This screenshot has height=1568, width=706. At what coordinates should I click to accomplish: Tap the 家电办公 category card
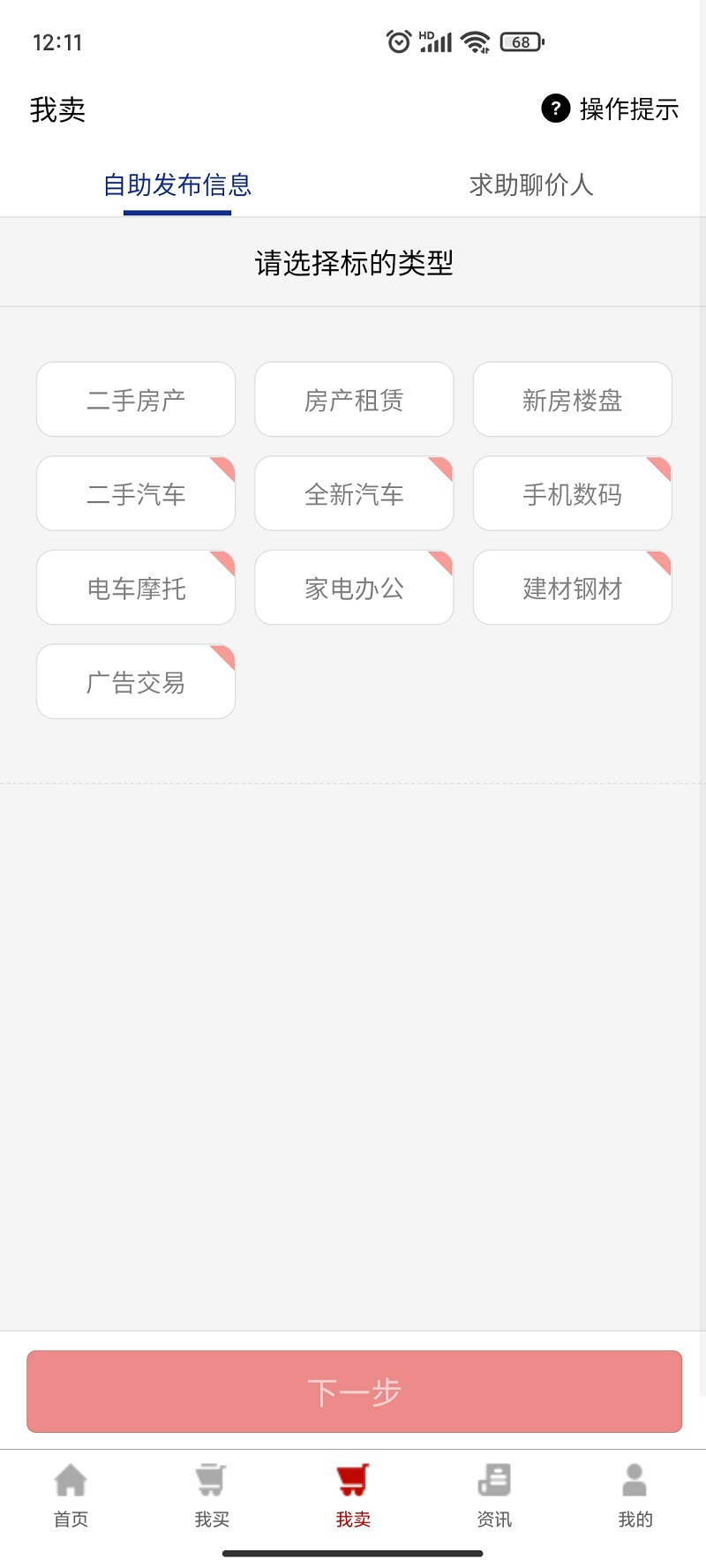(354, 587)
